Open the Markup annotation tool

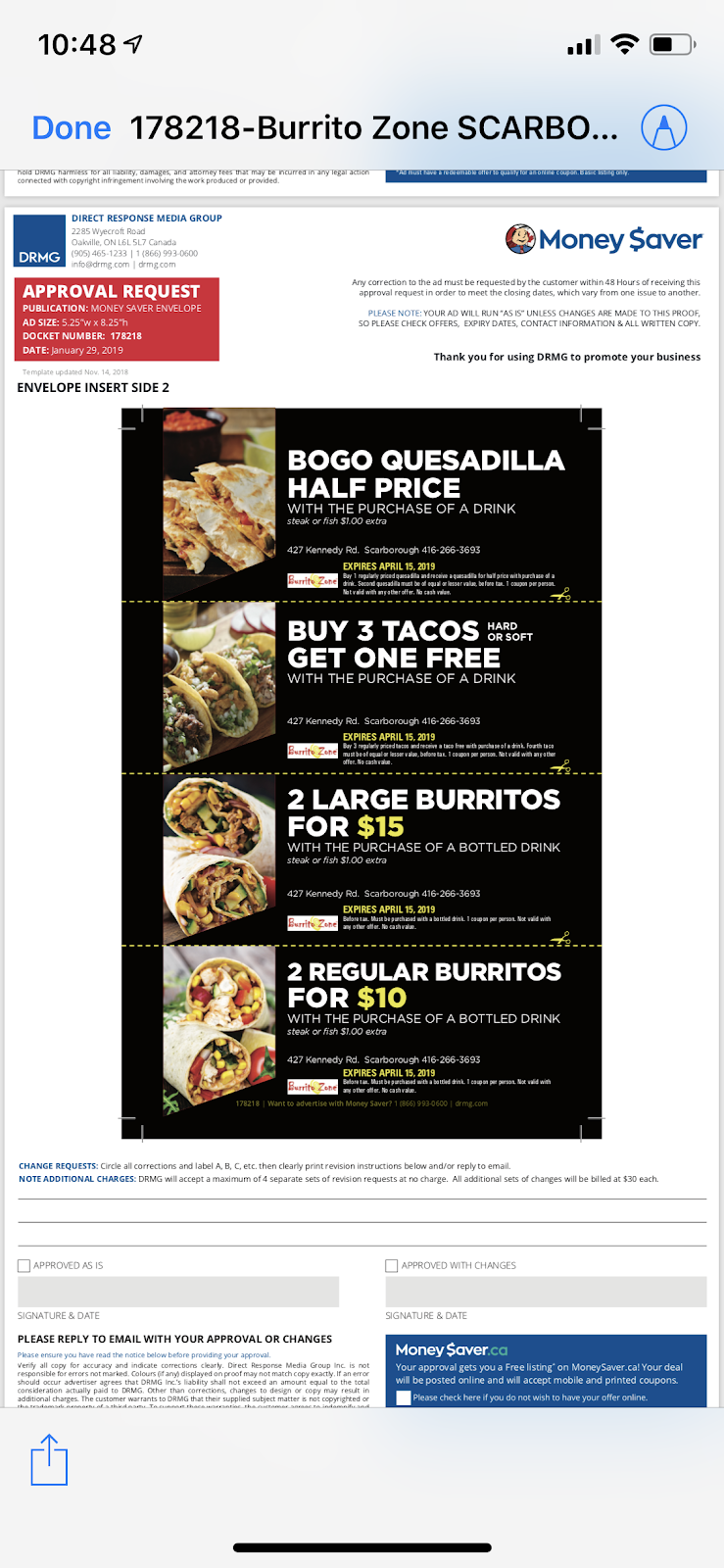point(665,127)
